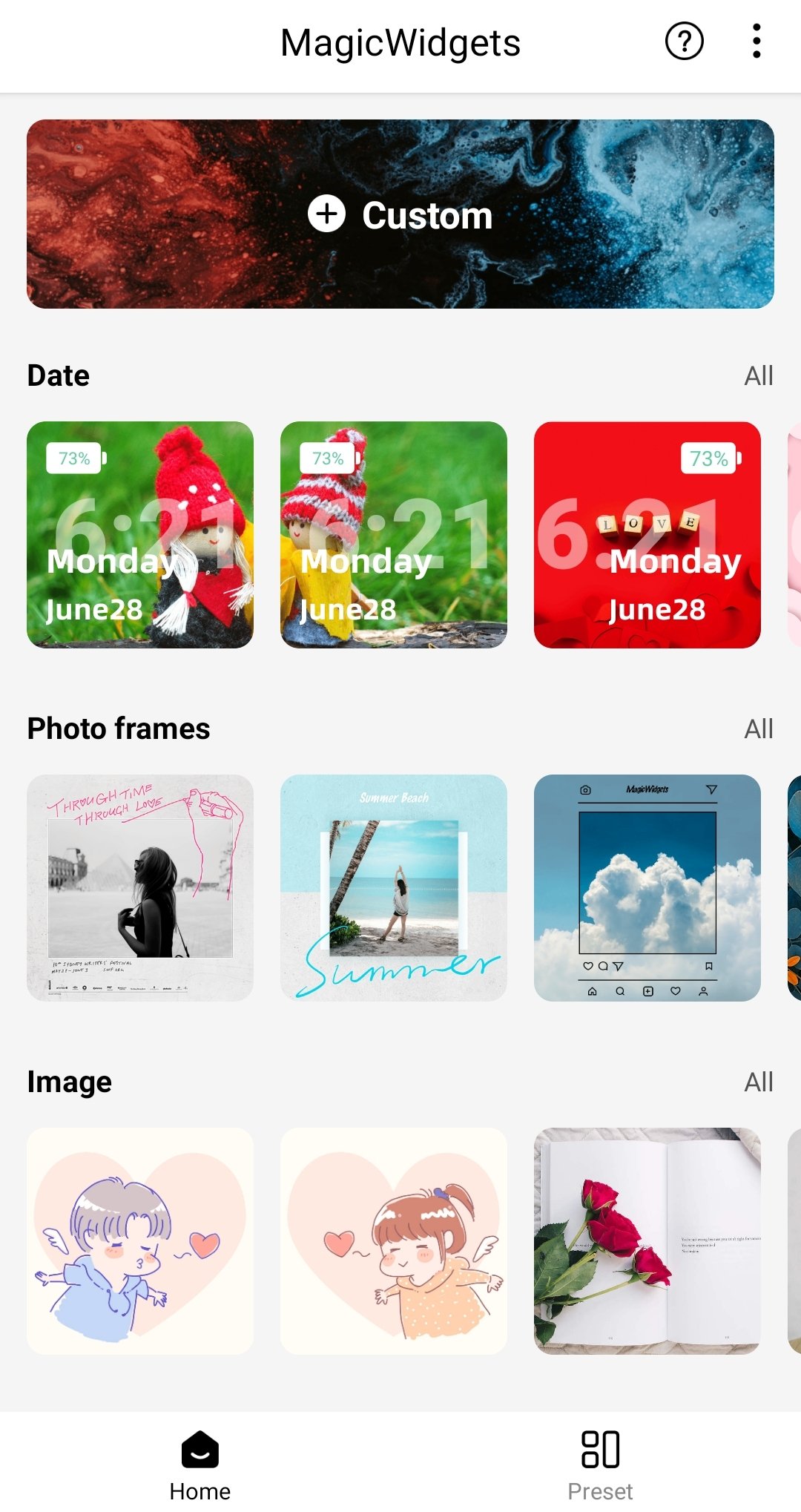The height and width of the screenshot is (1512, 801).
Task: Open the three-dot overflow menu
Action: pyautogui.click(x=756, y=42)
